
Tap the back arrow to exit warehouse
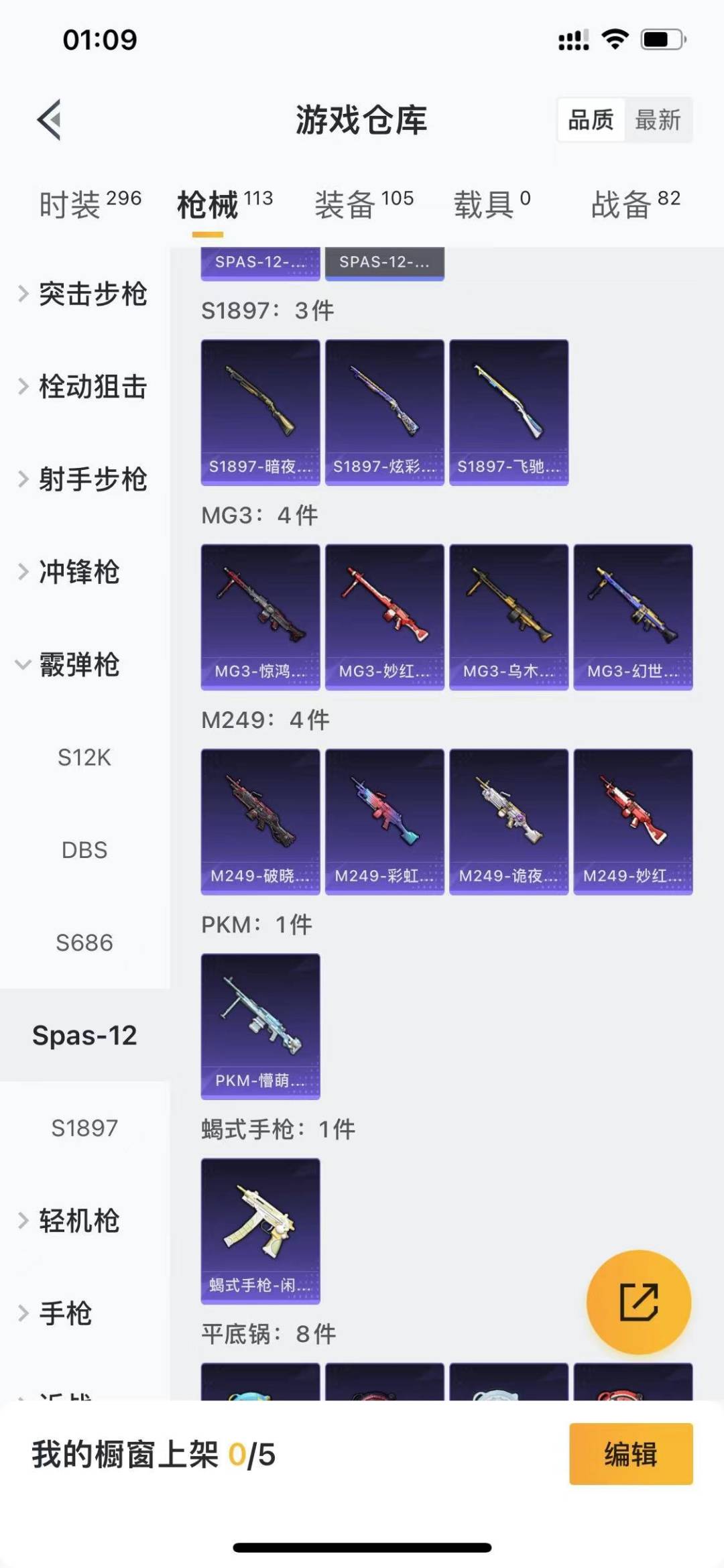[48, 121]
